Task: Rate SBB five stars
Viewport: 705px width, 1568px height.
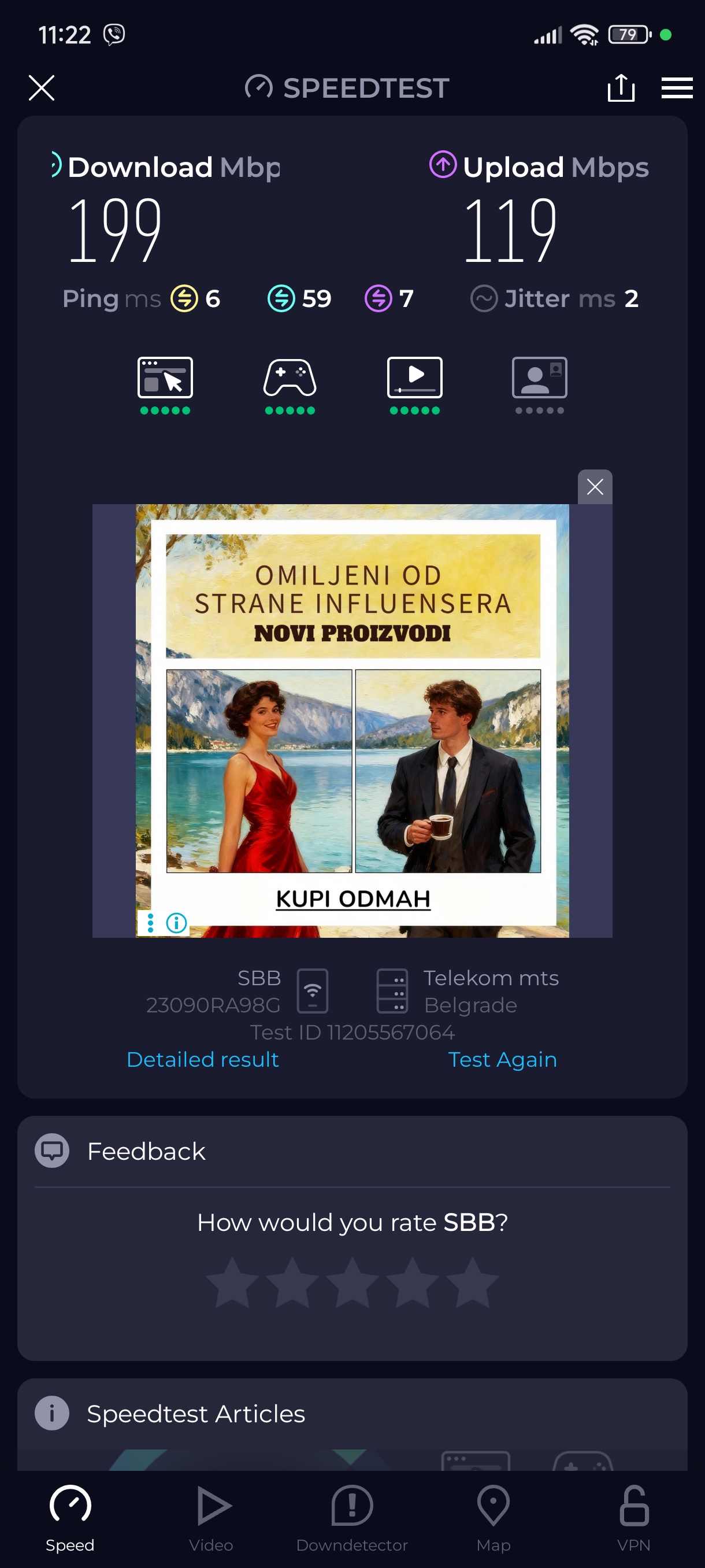Action: tap(472, 1282)
